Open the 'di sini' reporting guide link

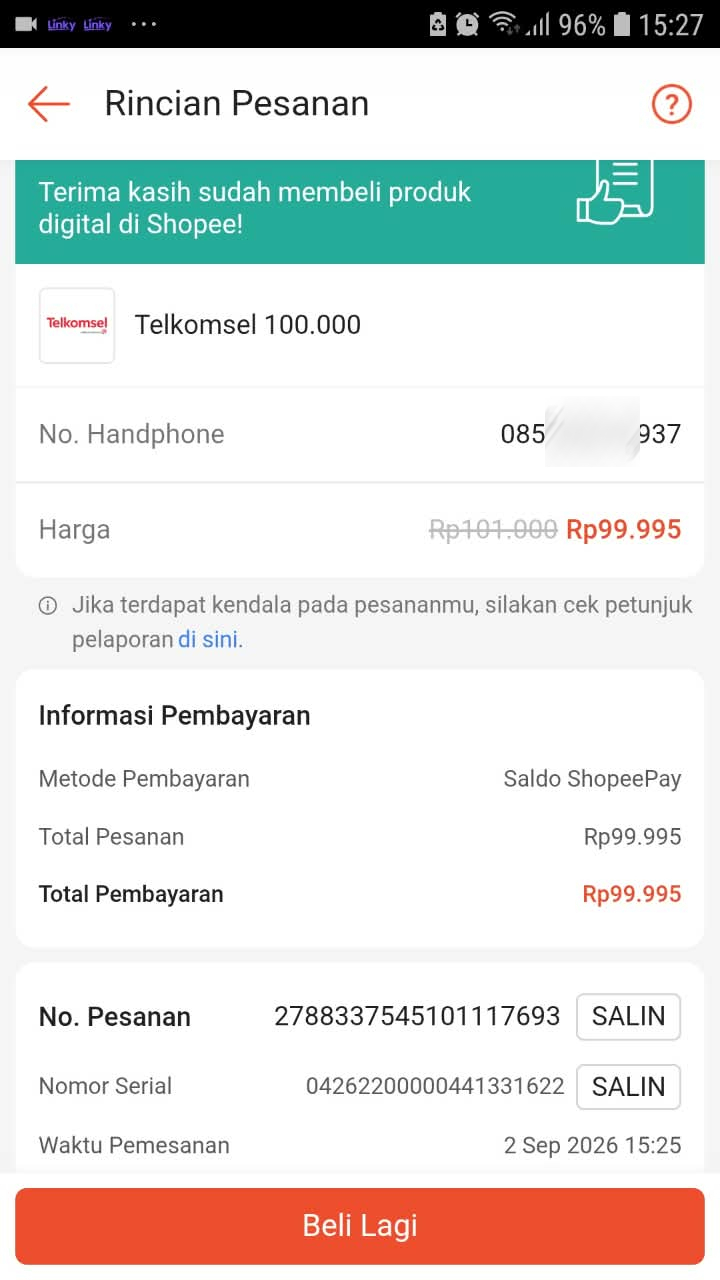[x=210, y=639]
